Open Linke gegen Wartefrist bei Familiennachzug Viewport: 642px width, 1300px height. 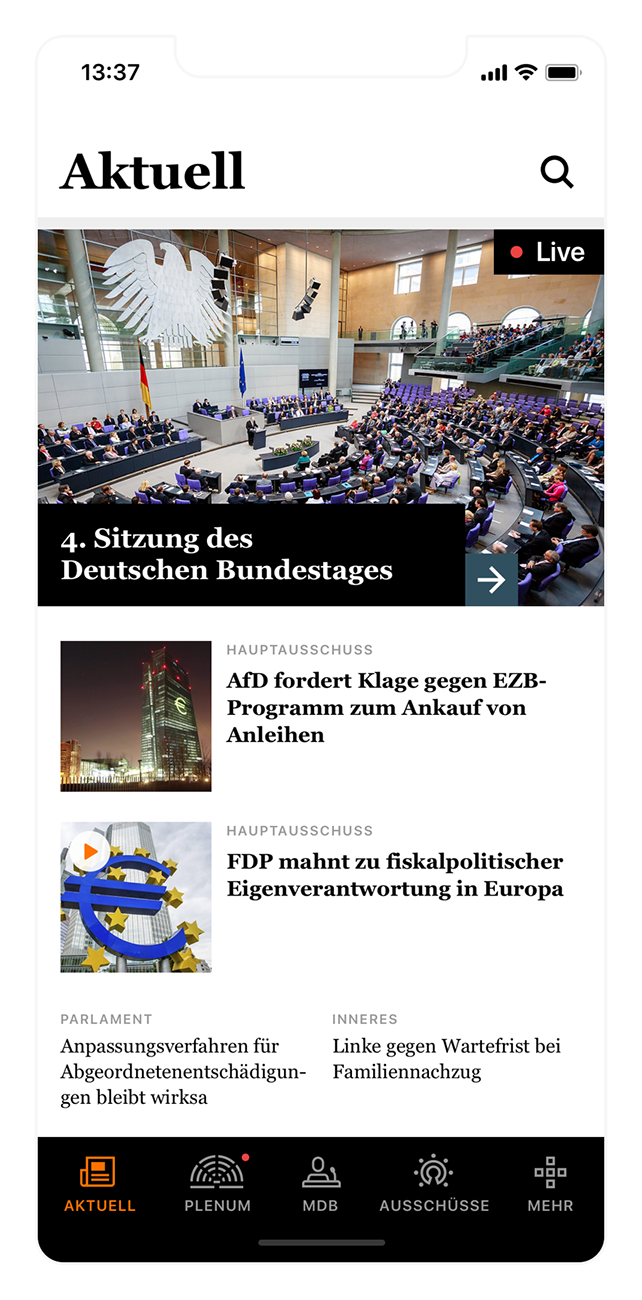(446, 1059)
